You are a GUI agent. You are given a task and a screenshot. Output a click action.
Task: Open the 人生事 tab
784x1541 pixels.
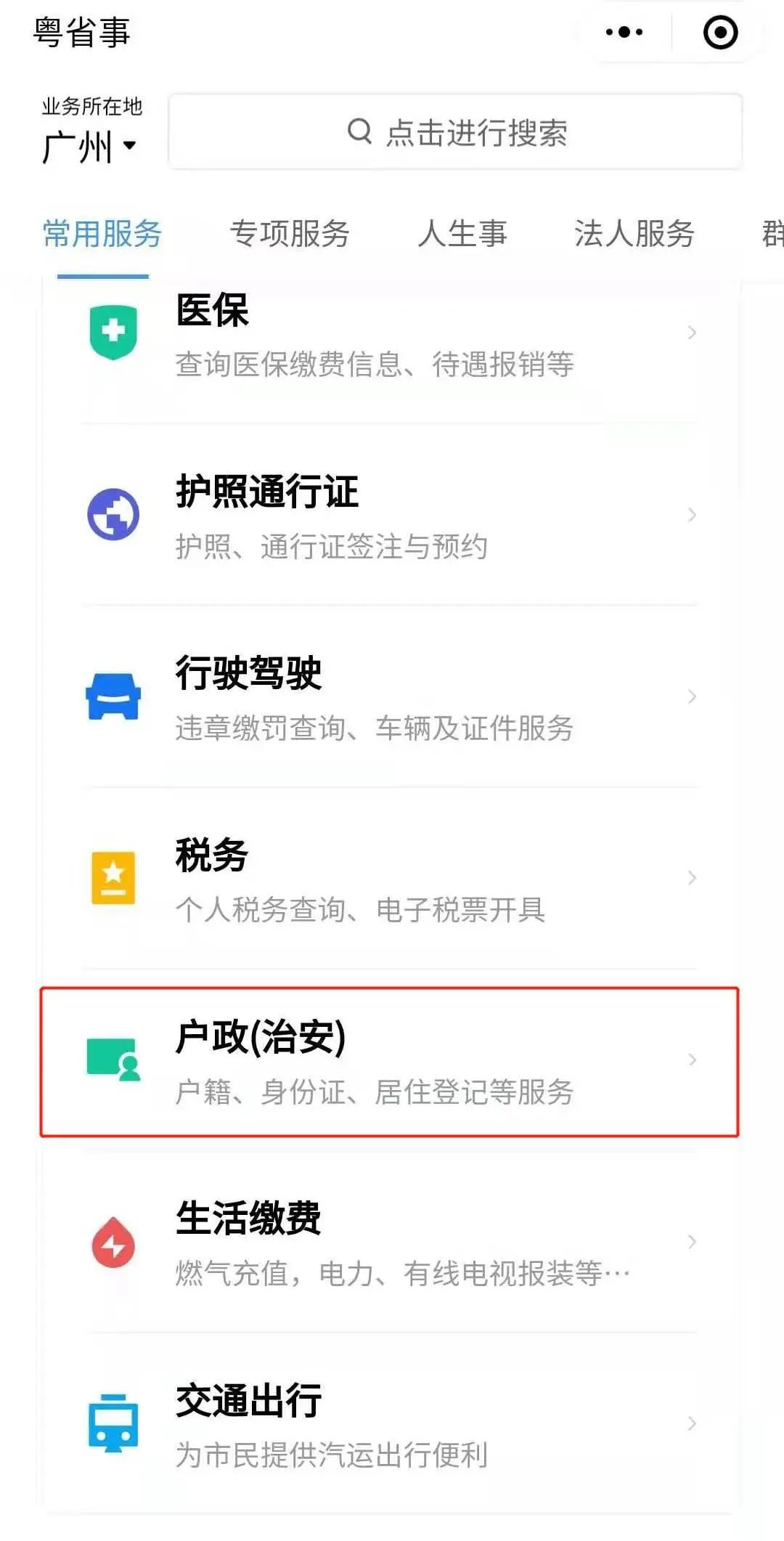(463, 235)
